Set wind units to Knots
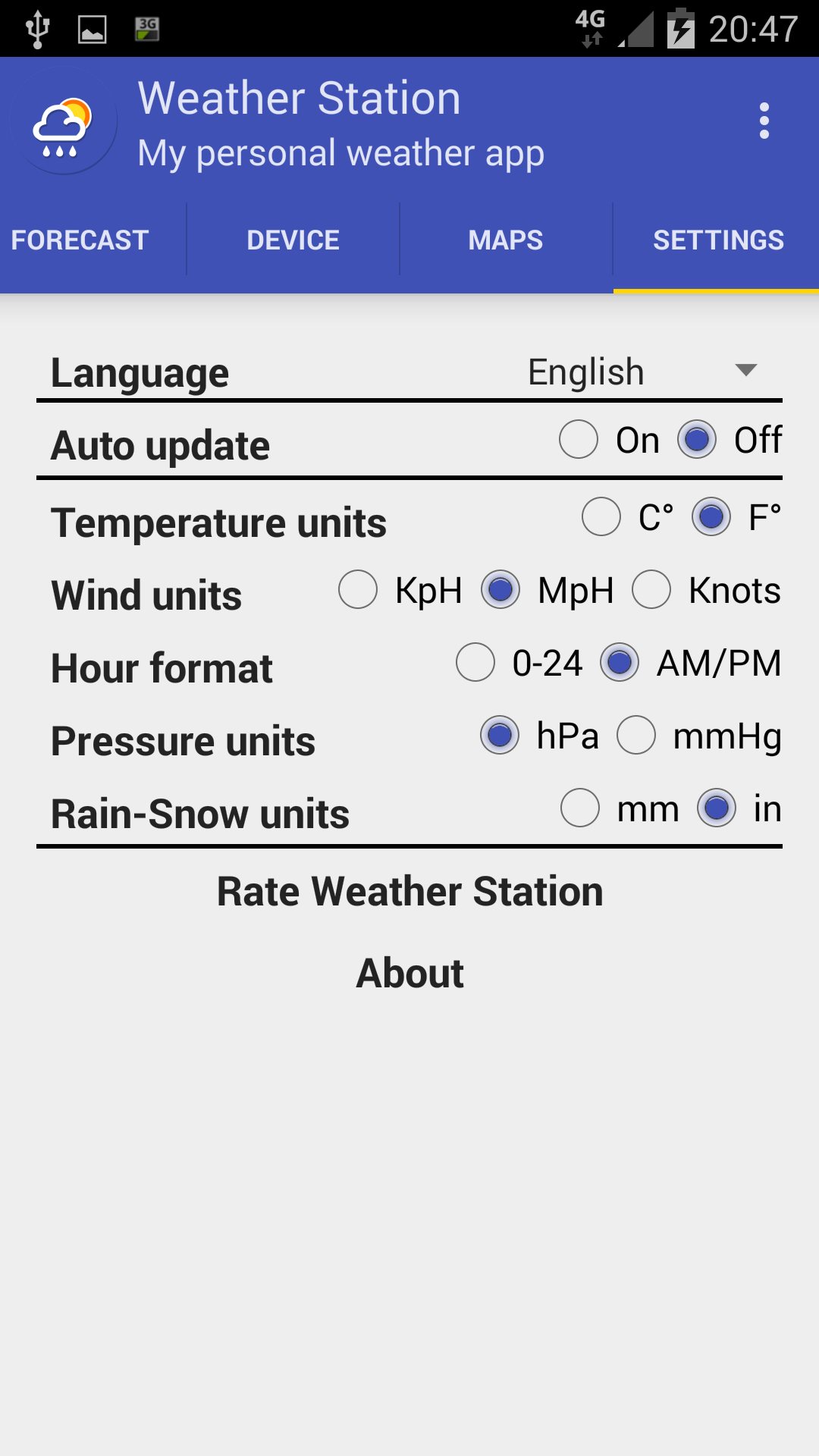Screen dimensions: 819x1456 click(x=707, y=590)
